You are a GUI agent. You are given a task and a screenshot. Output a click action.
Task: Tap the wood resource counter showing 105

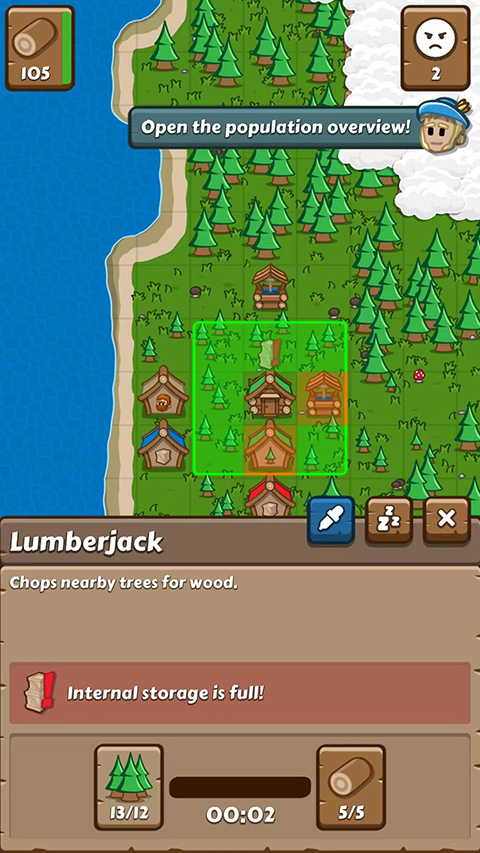(x=40, y=48)
